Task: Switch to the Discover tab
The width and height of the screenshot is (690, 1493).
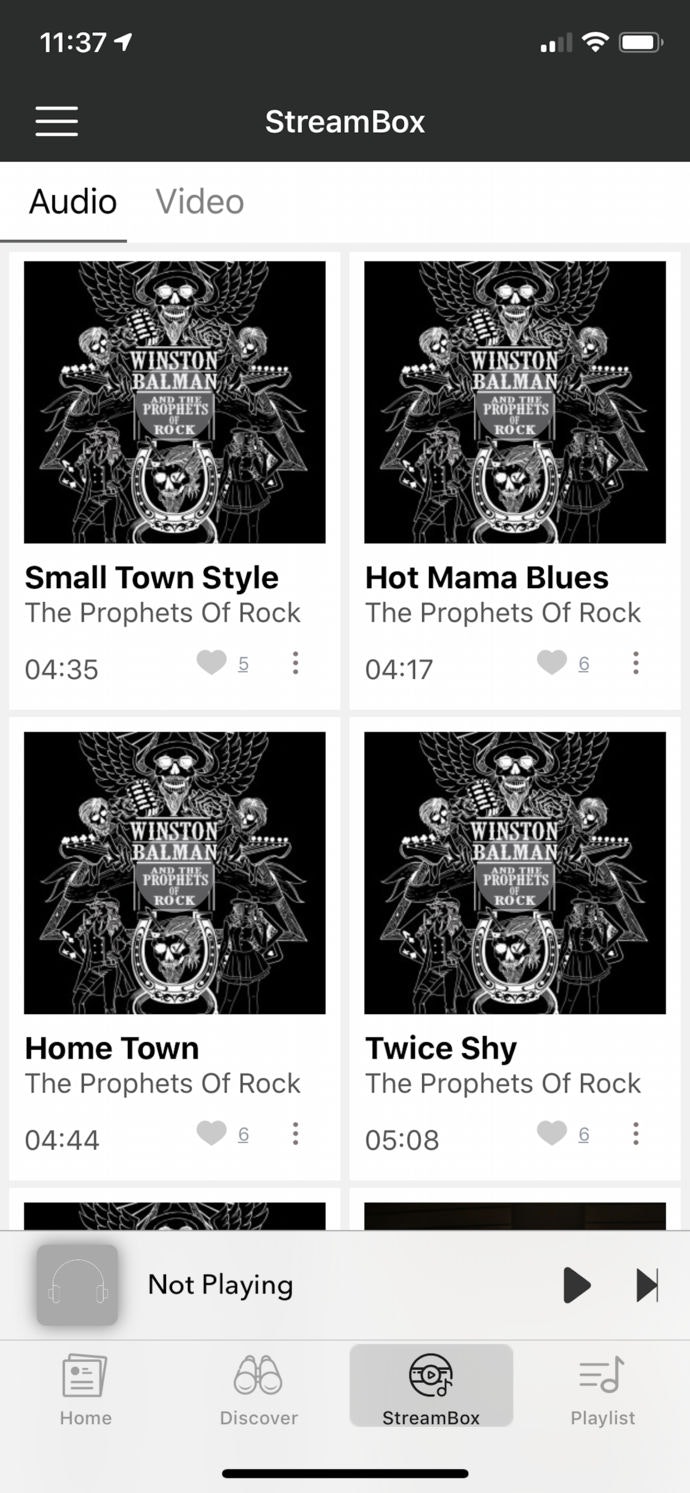Action: pos(258,1388)
